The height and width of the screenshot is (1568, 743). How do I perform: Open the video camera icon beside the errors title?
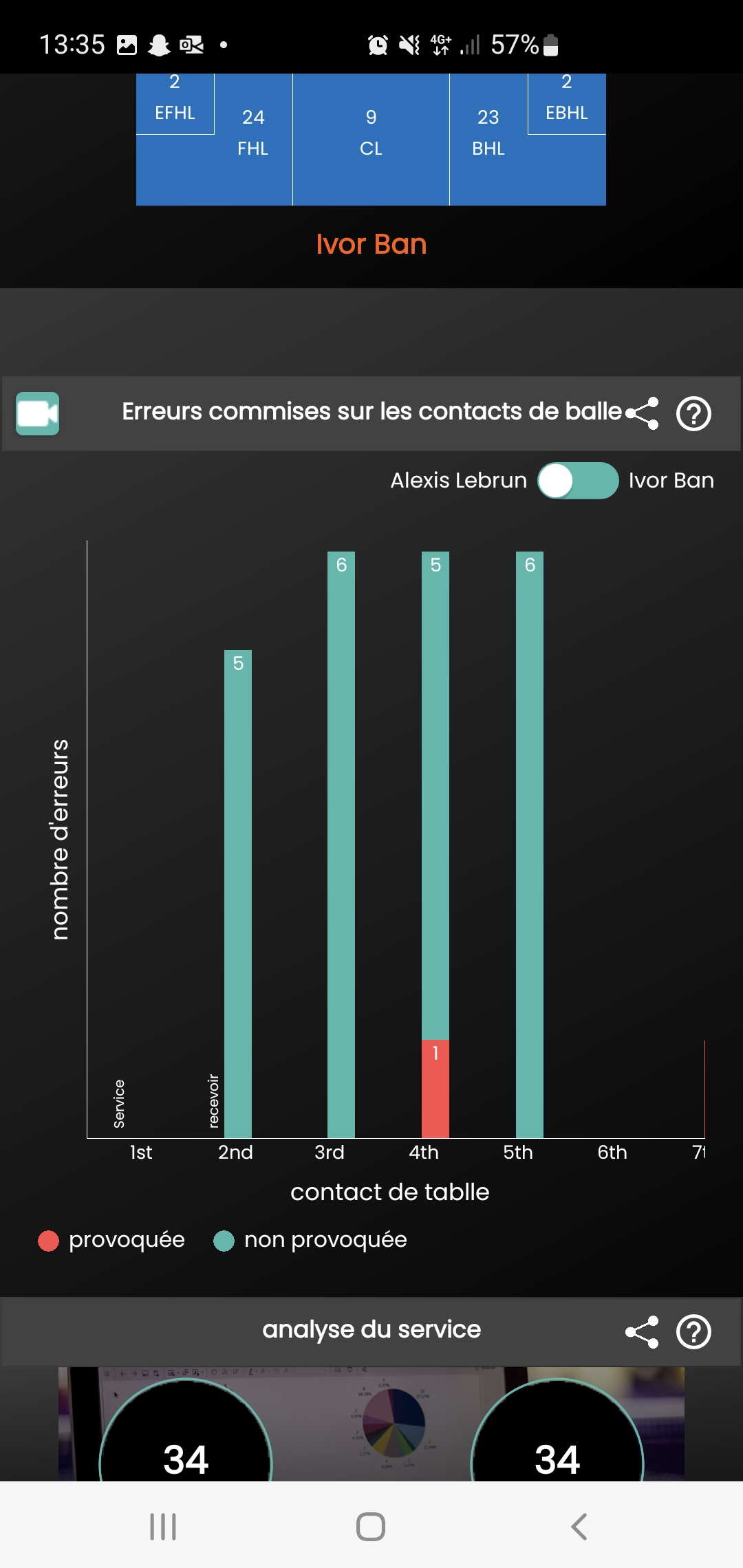[x=38, y=413]
